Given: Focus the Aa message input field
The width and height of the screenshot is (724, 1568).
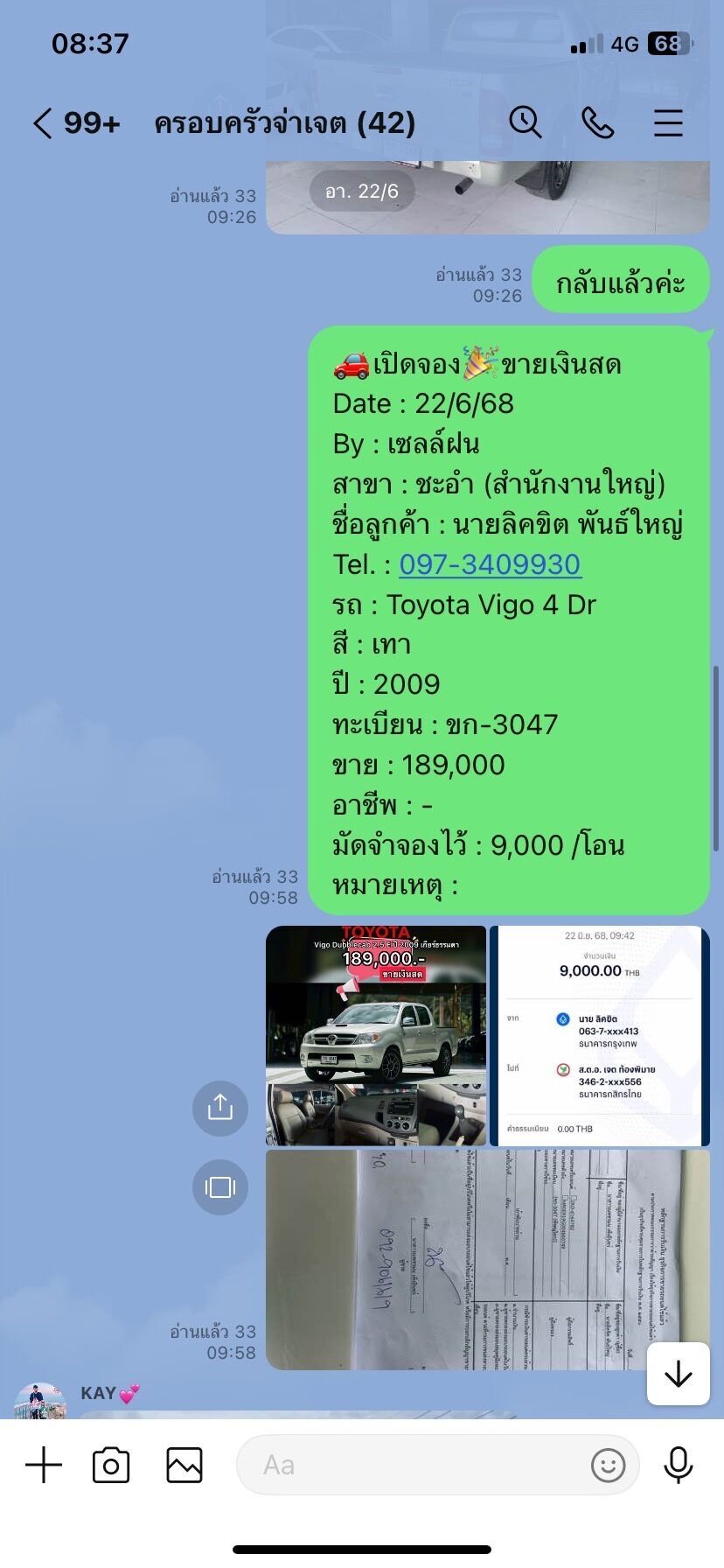Looking at the screenshot, I should [x=420, y=1465].
